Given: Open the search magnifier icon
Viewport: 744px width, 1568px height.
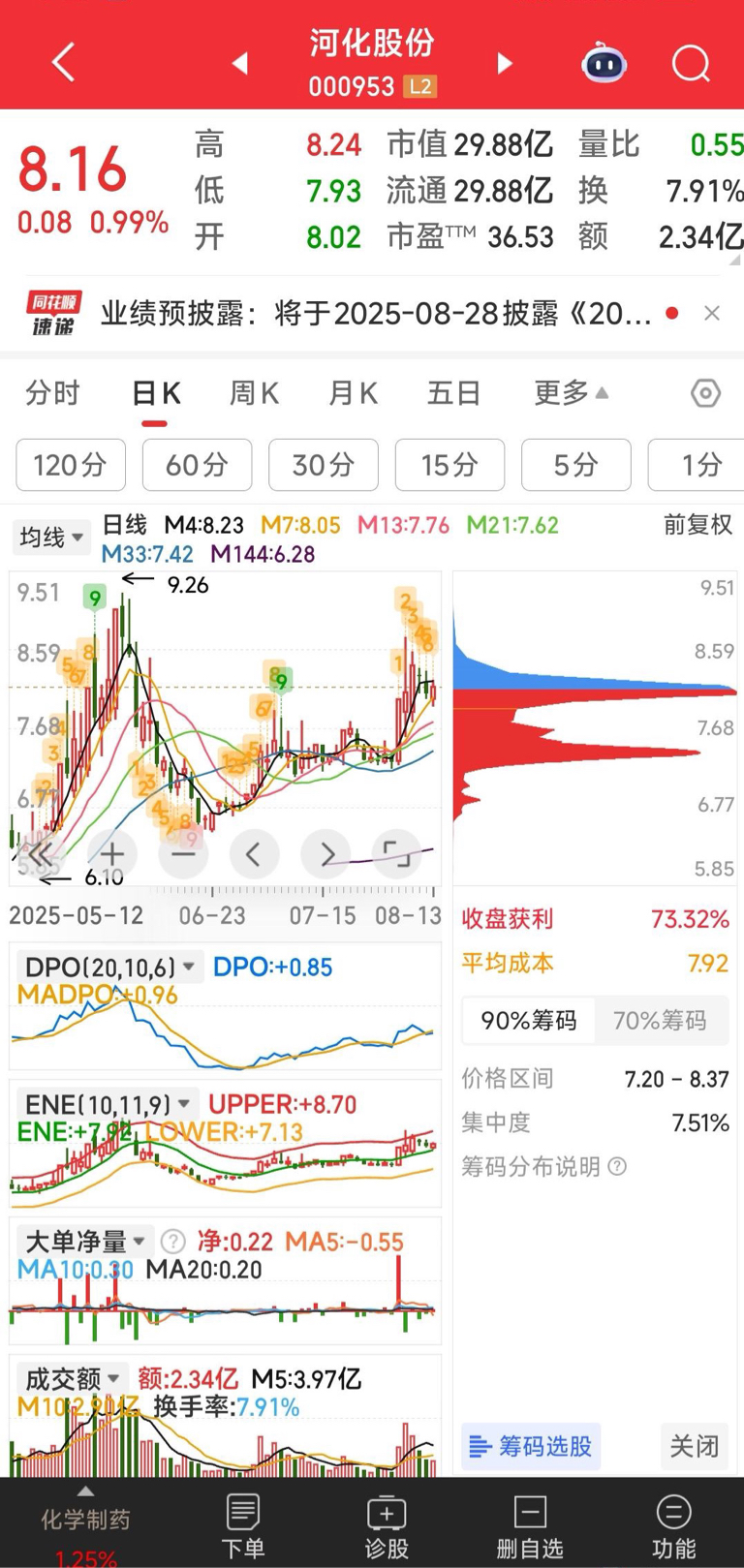Looking at the screenshot, I should (x=691, y=64).
